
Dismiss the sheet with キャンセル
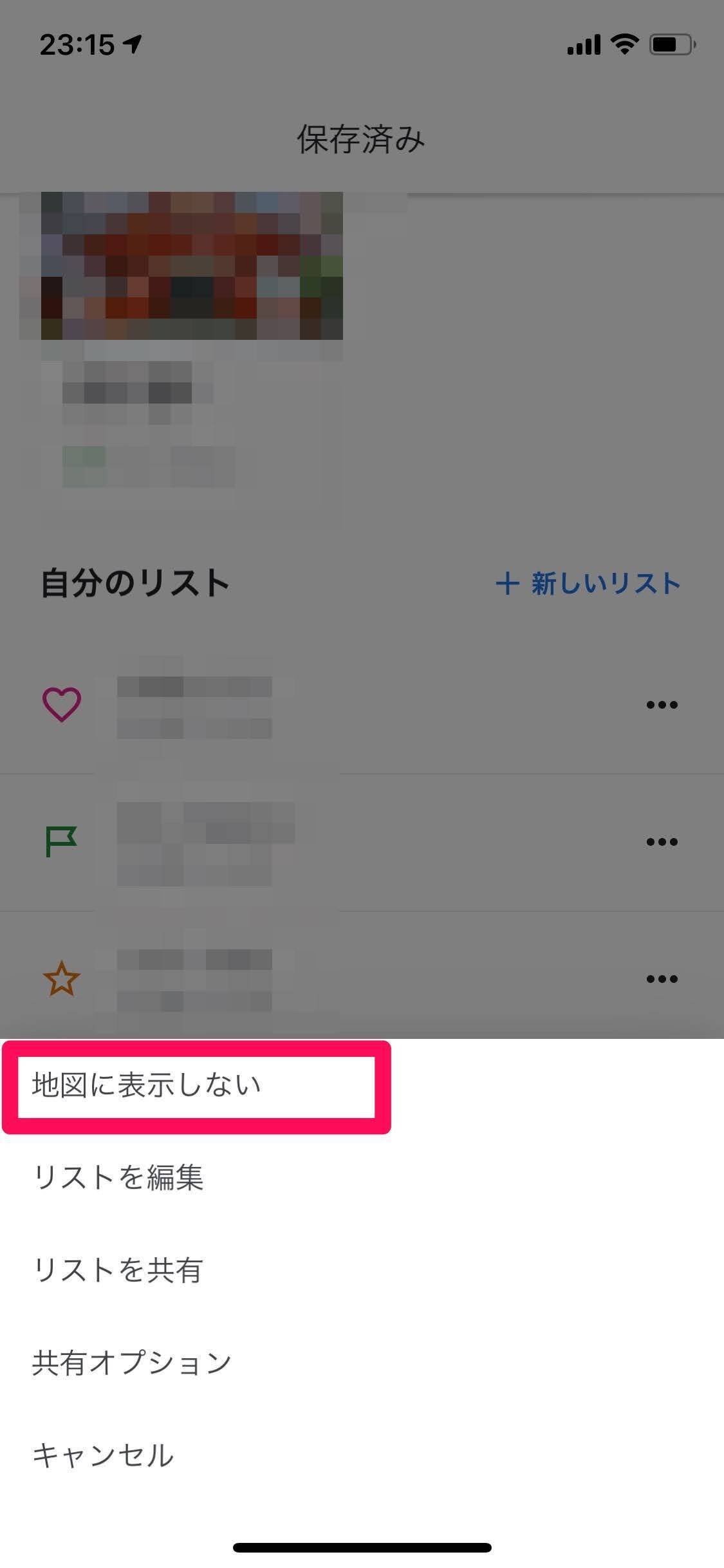[x=103, y=1455]
